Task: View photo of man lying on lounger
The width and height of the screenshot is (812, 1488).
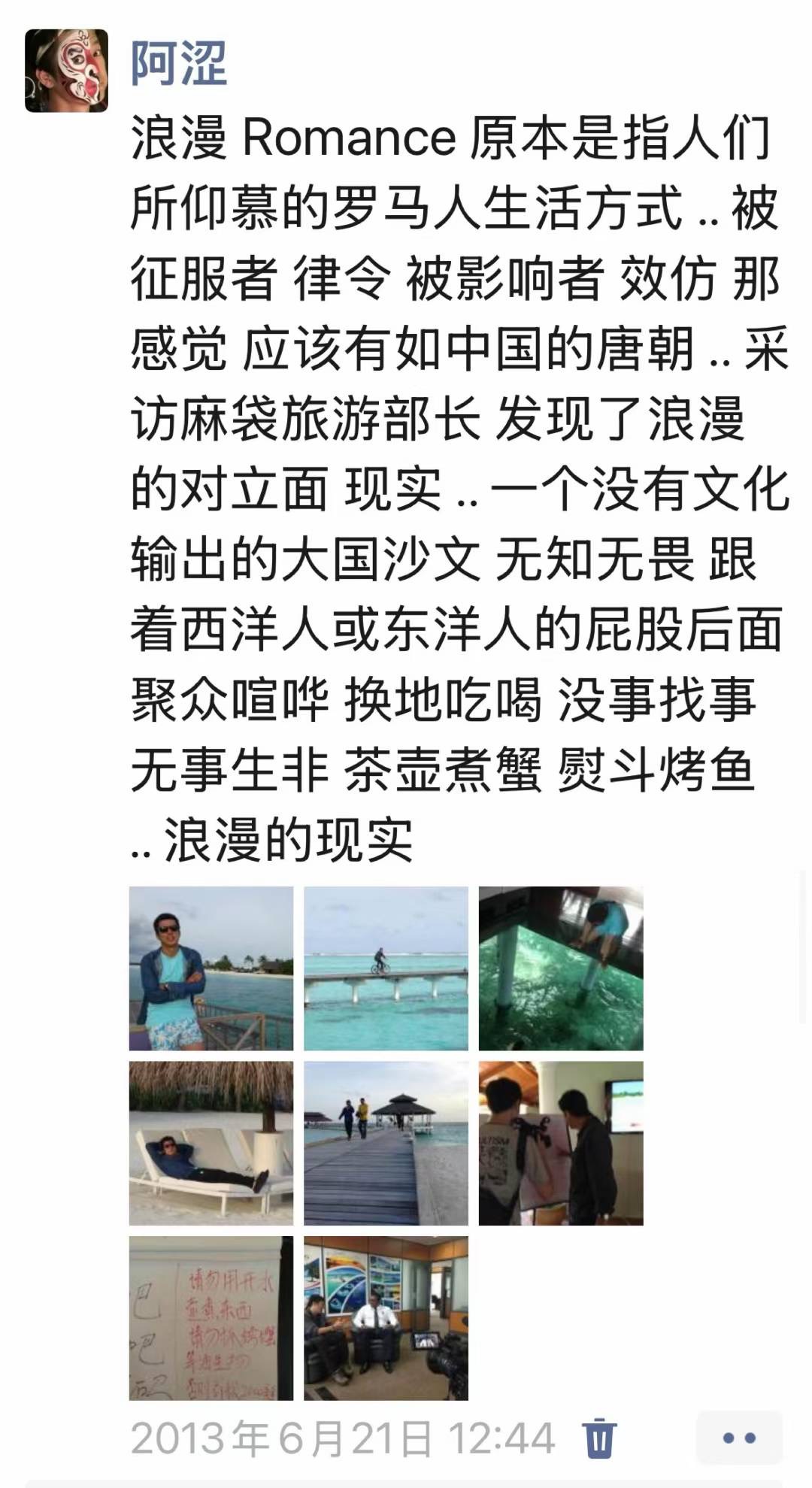Action: pos(211,1143)
